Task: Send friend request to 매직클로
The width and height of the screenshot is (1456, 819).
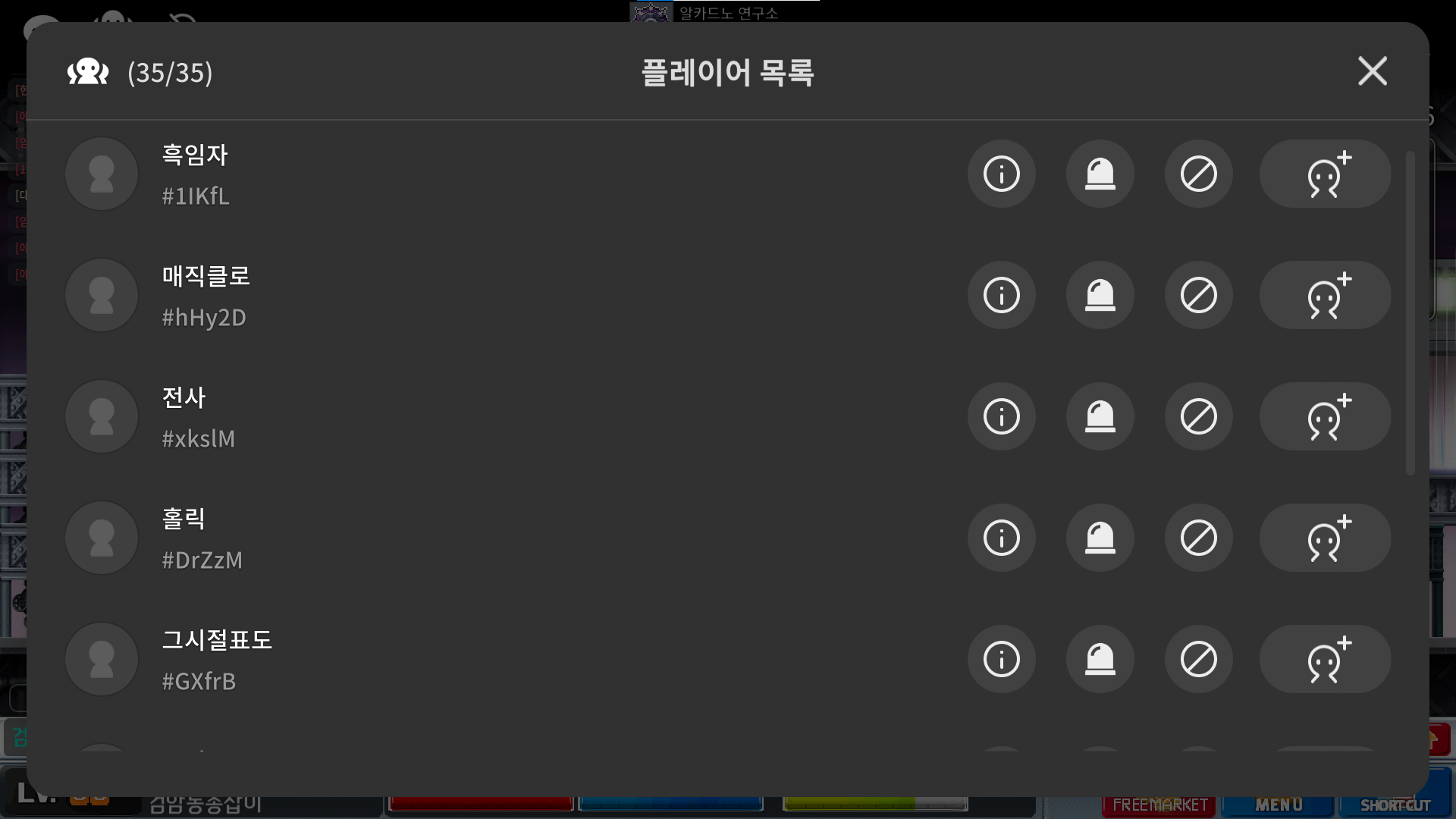Action: point(1325,295)
